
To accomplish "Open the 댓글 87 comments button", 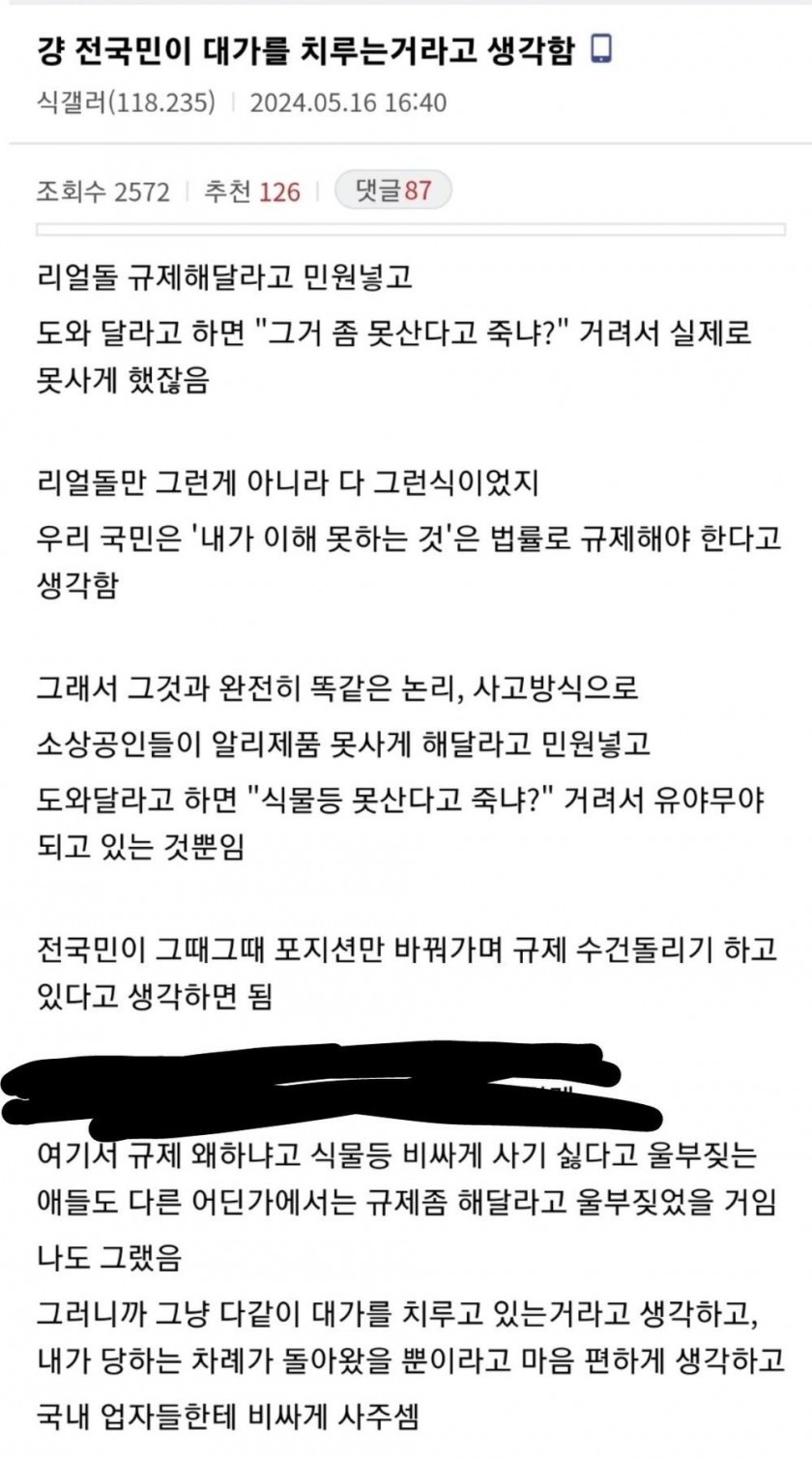I will click(392, 190).
